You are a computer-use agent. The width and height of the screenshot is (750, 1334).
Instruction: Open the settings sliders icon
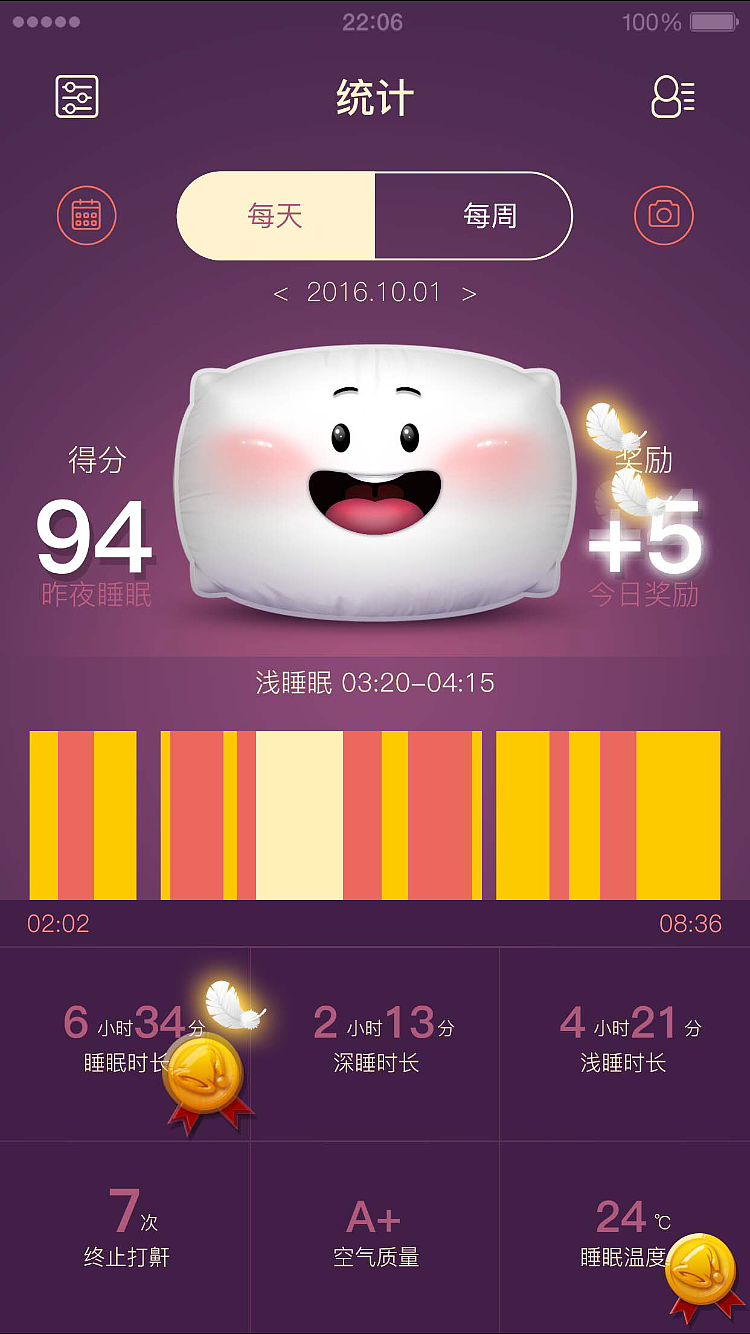[x=77, y=97]
